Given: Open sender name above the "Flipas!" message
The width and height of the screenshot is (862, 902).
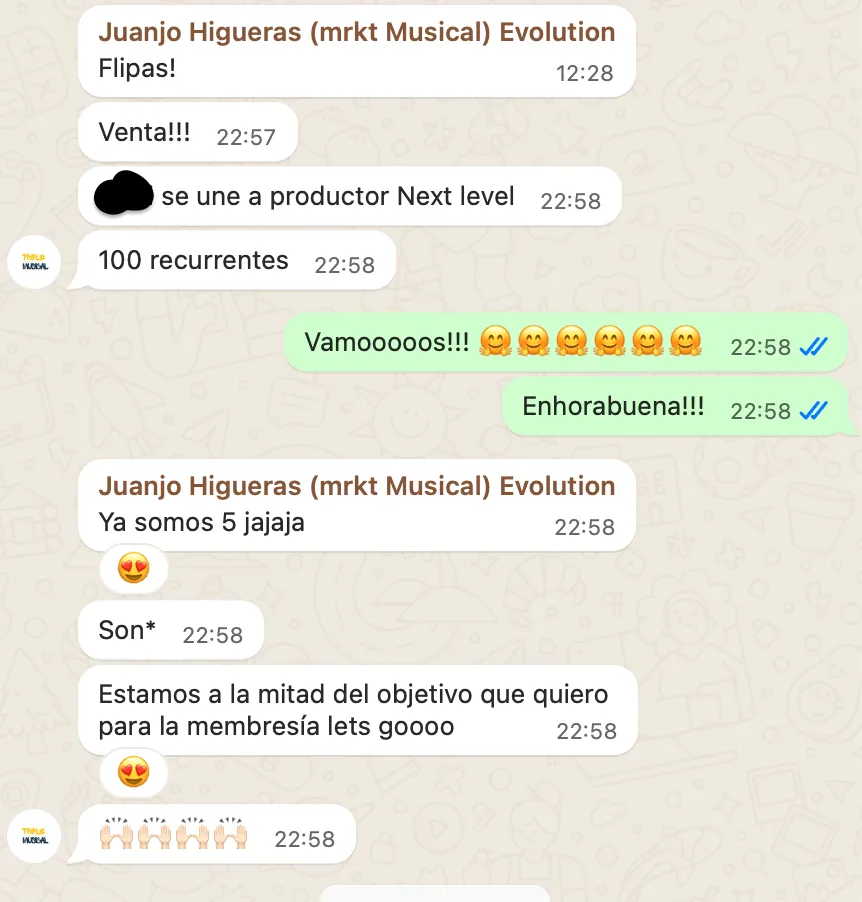Looking at the screenshot, I should [x=356, y=32].
